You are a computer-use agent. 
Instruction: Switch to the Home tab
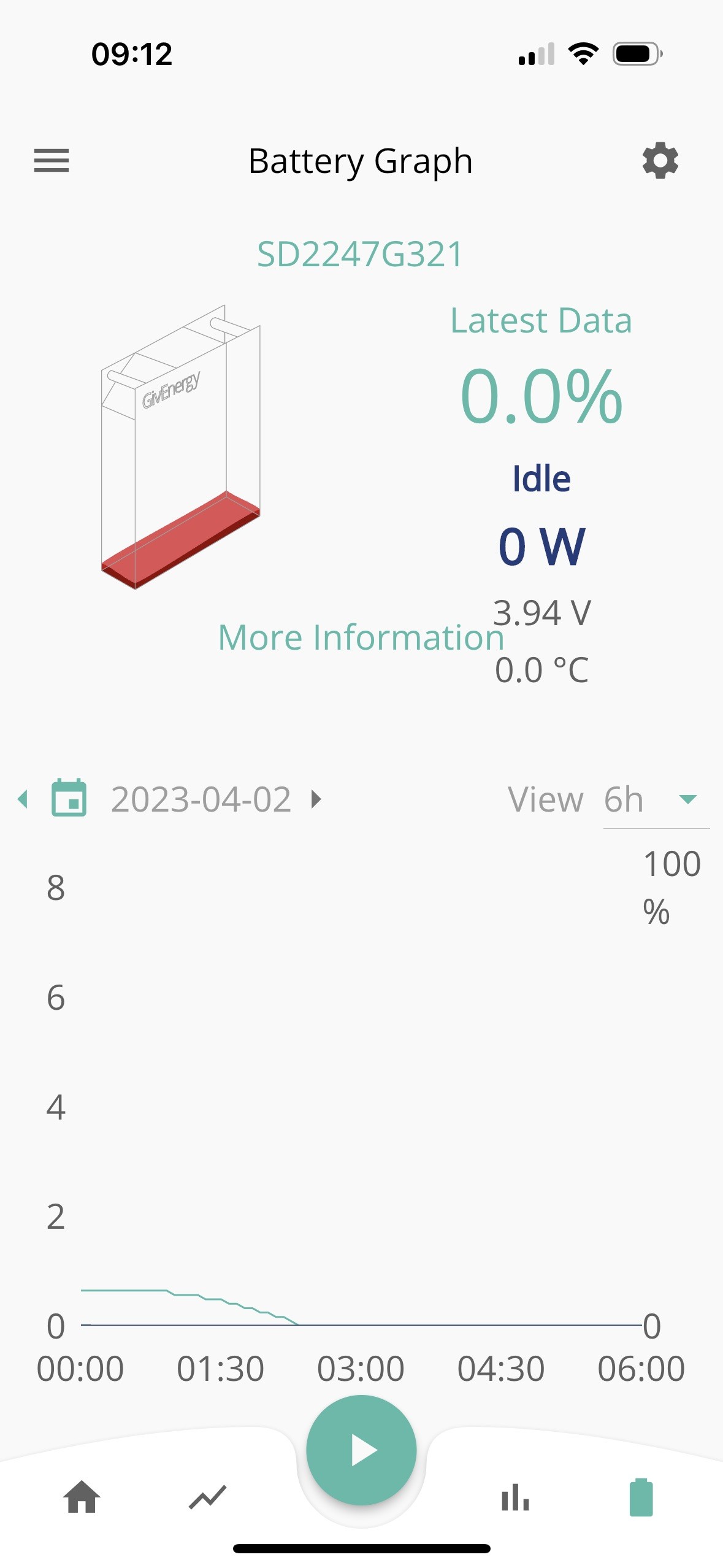(x=82, y=1497)
